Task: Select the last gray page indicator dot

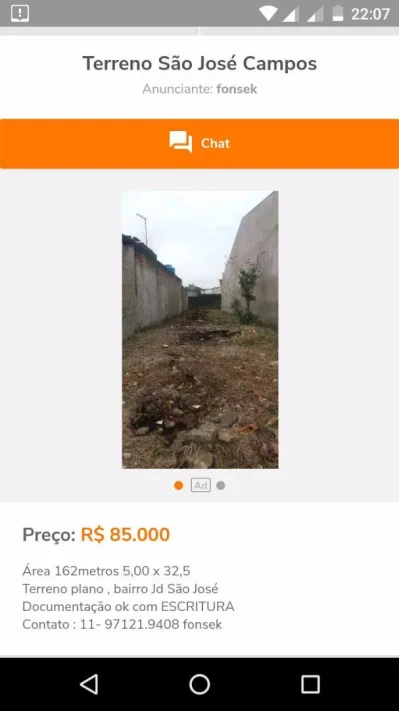Action: (221, 486)
